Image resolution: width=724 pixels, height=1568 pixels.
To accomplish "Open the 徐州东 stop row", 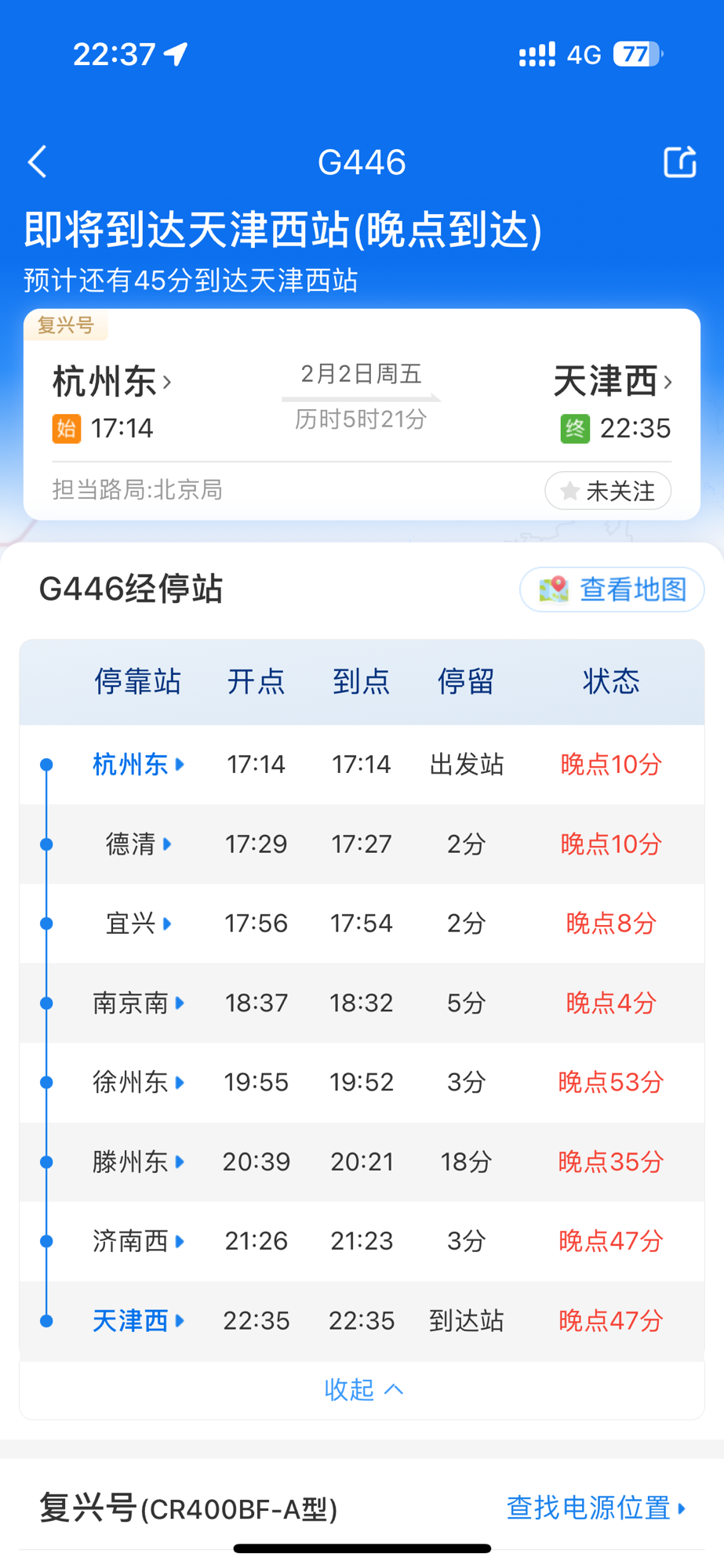I will click(x=362, y=1083).
